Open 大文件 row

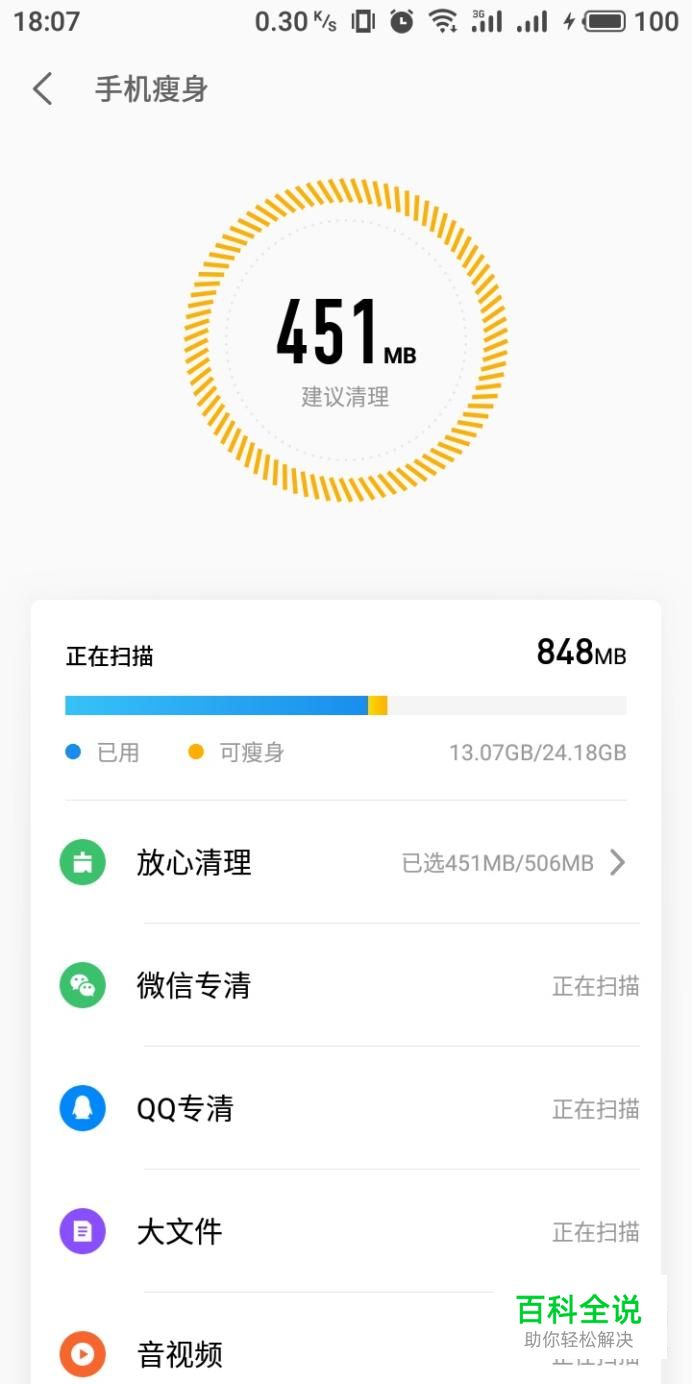[346, 1231]
